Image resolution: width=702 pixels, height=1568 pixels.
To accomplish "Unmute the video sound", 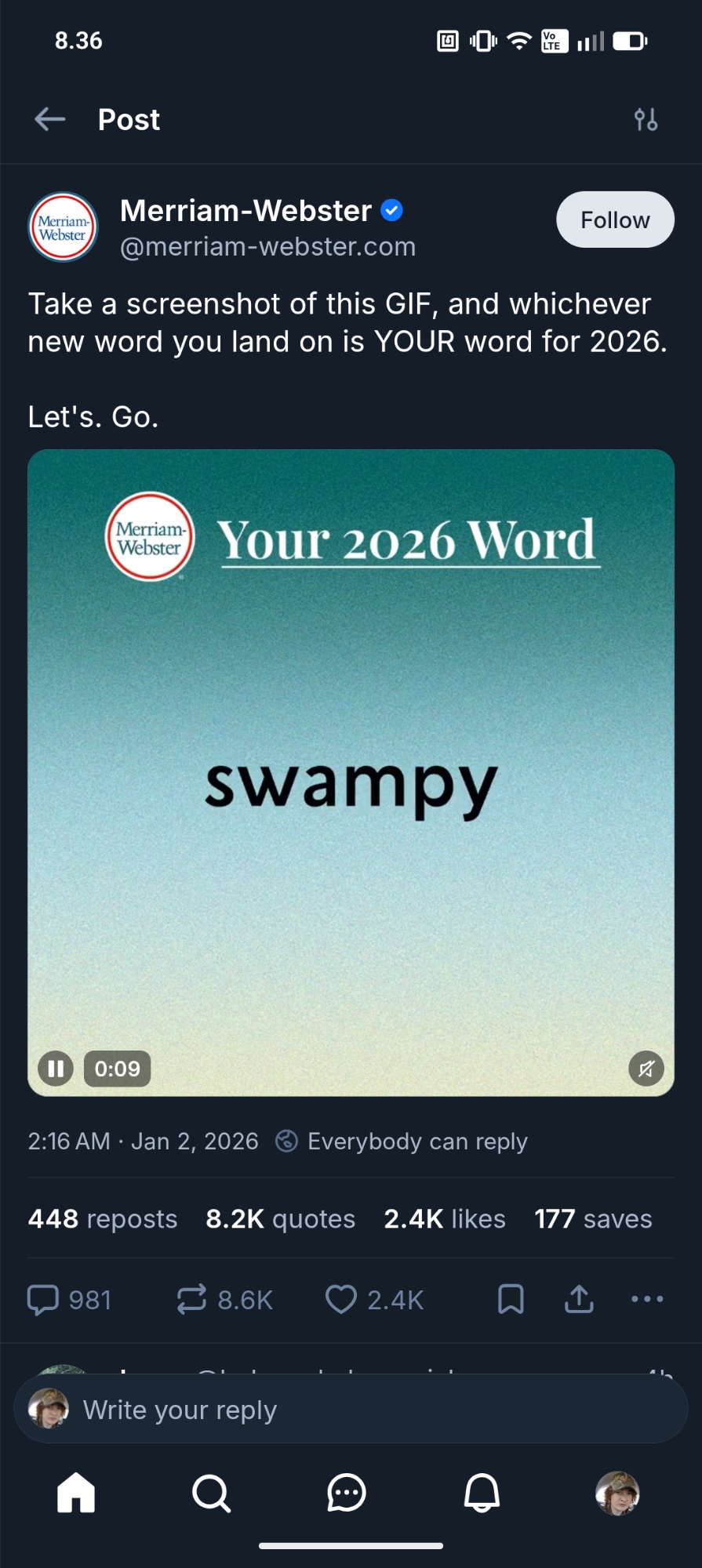I will (646, 1069).
